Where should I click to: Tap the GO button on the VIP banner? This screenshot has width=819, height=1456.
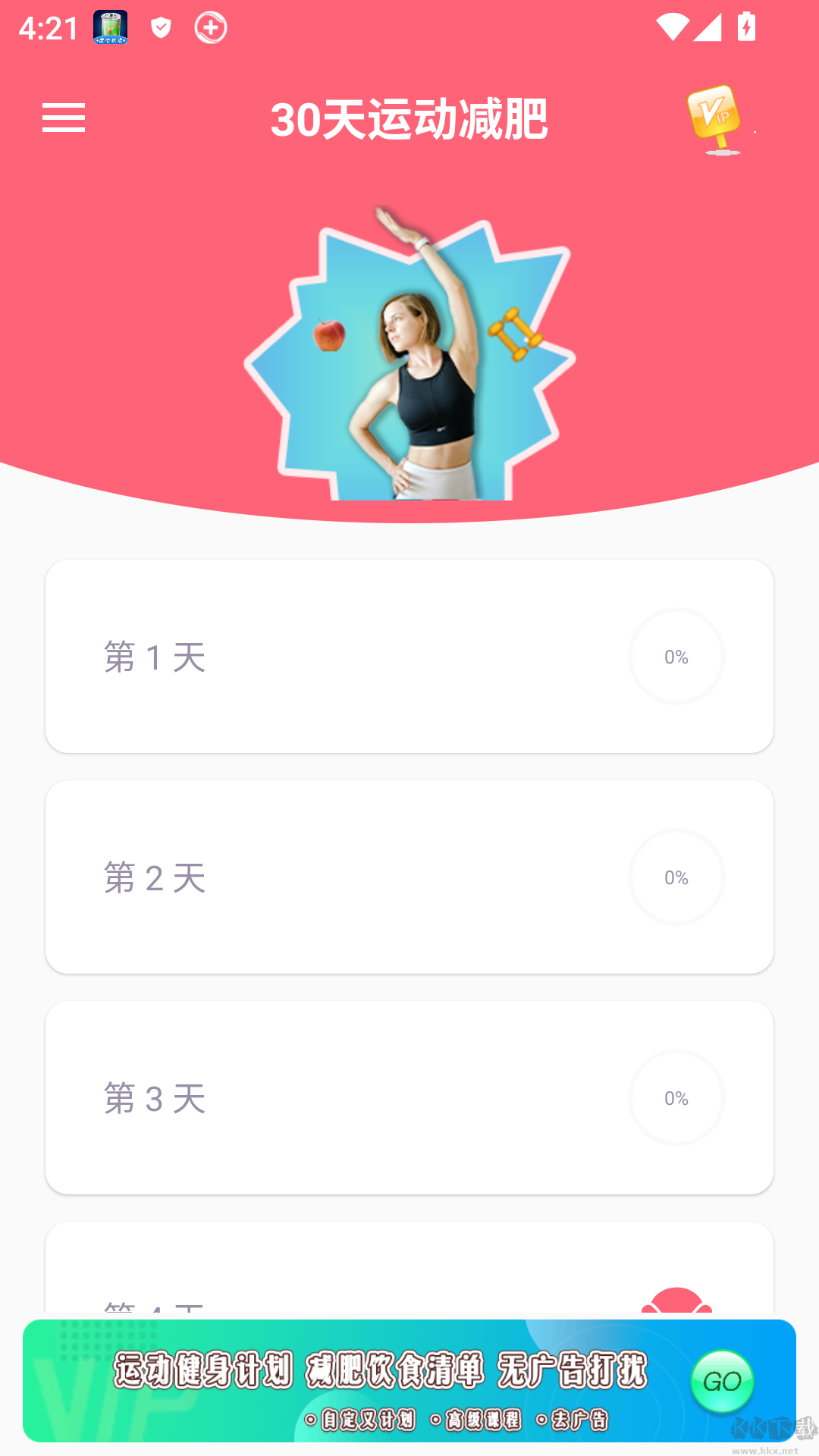click(x=723, y=1382)
